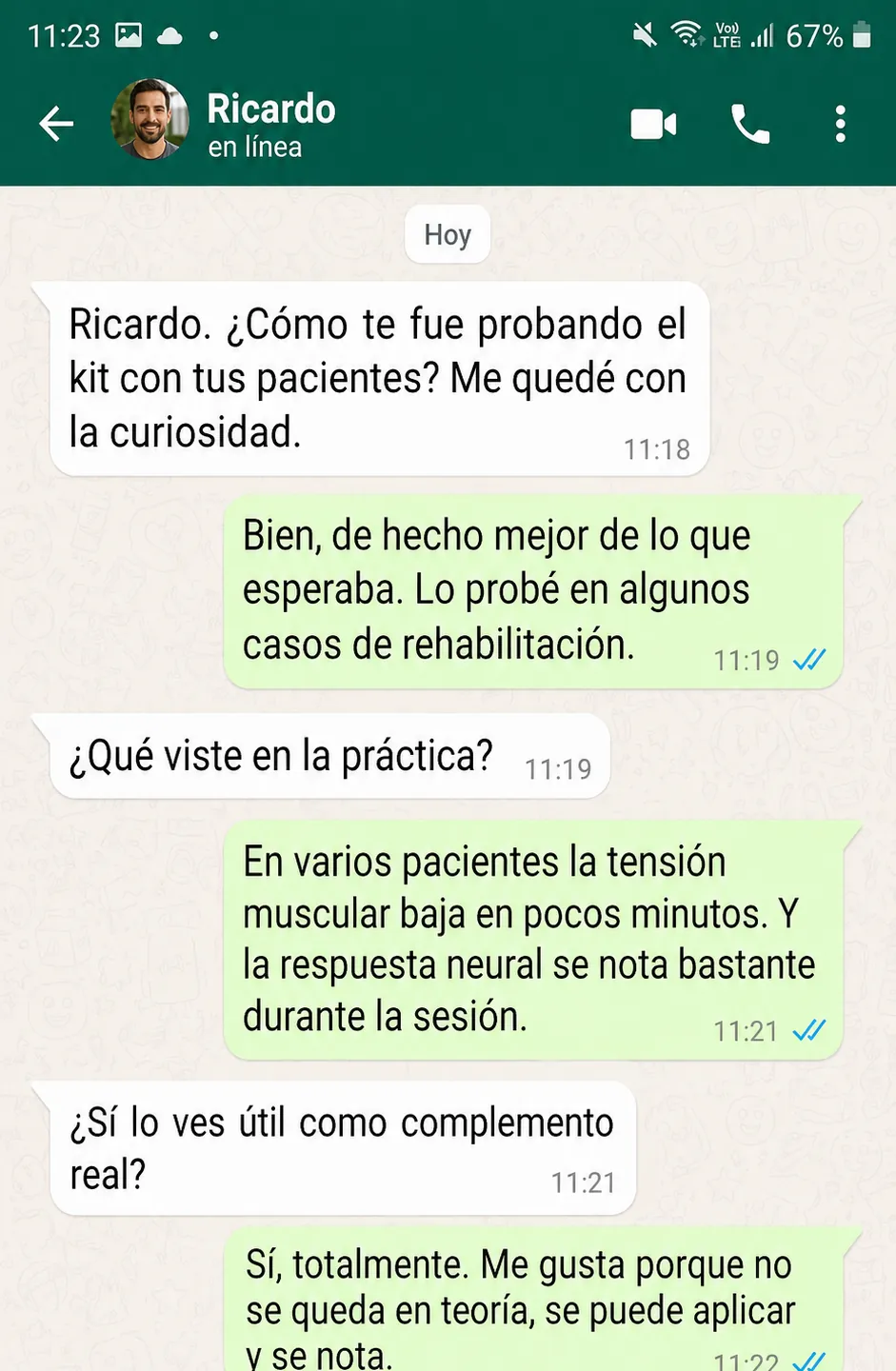Image resolution: width=896 pixels, height=1371 pixels.
Task: Tap the Wi-Fi status icon
Action: [x=687, y=34]
